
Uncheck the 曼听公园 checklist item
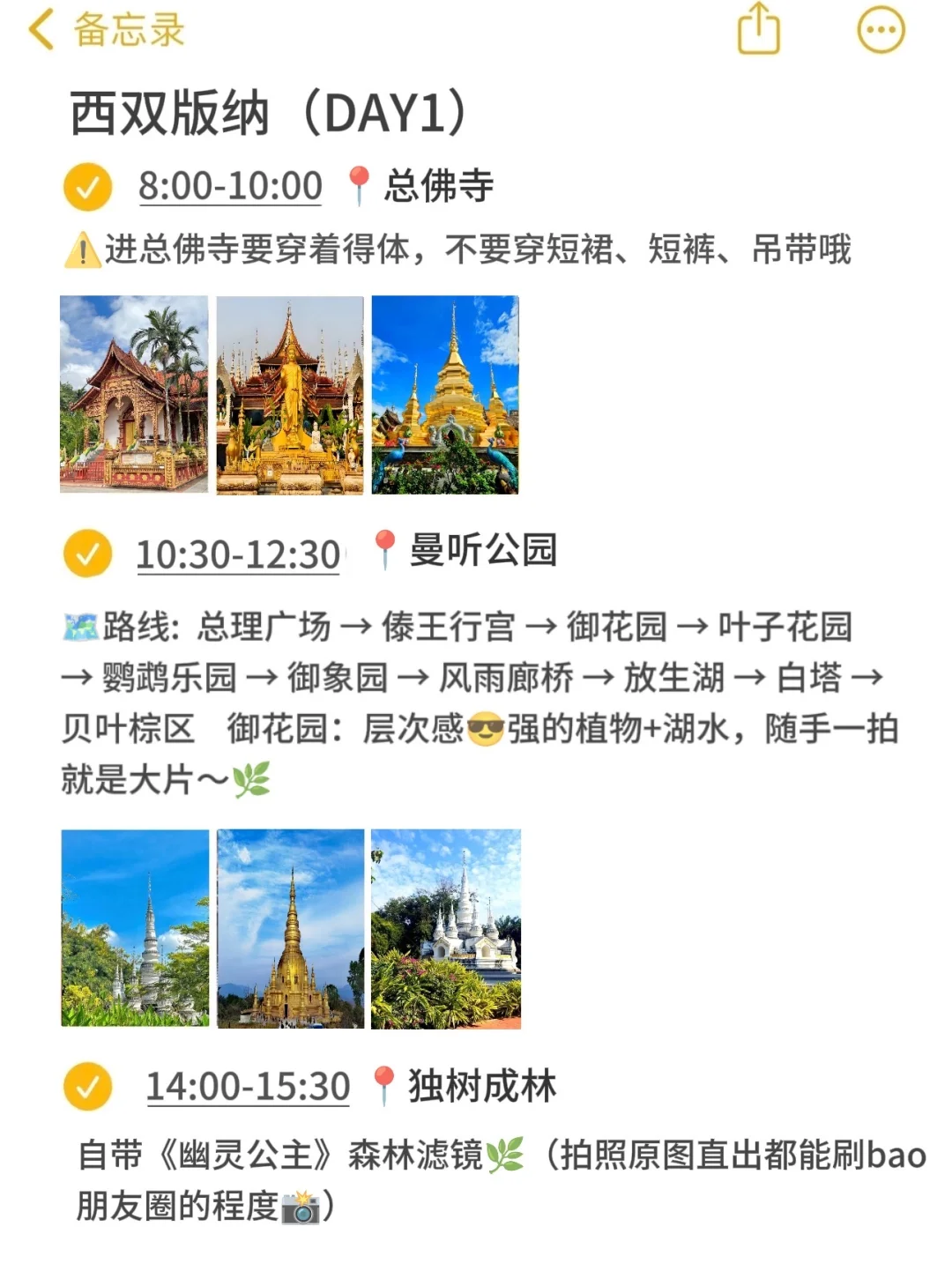pos(87,554)
